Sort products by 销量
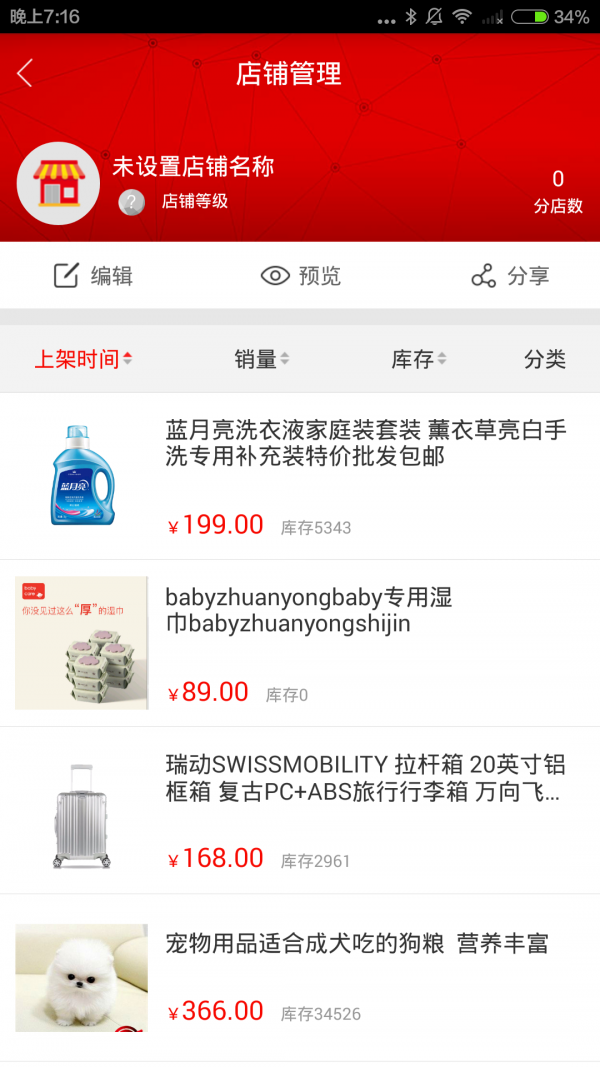The width and height of the screenshot is (600, 1067). [x=261, y=359]
